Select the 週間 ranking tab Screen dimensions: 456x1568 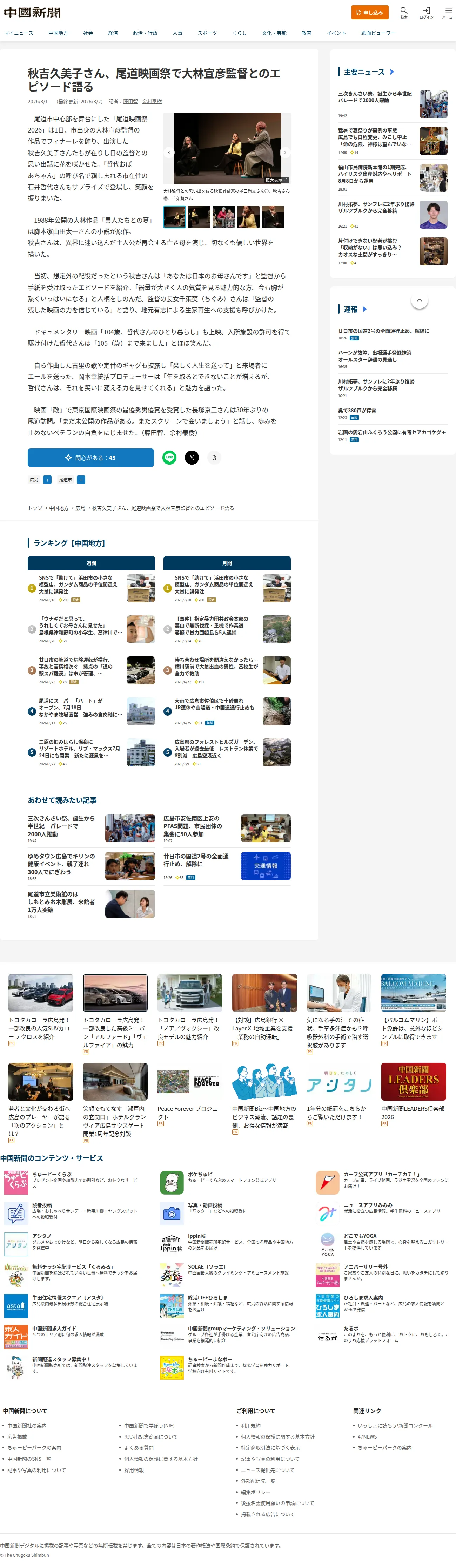91,563
